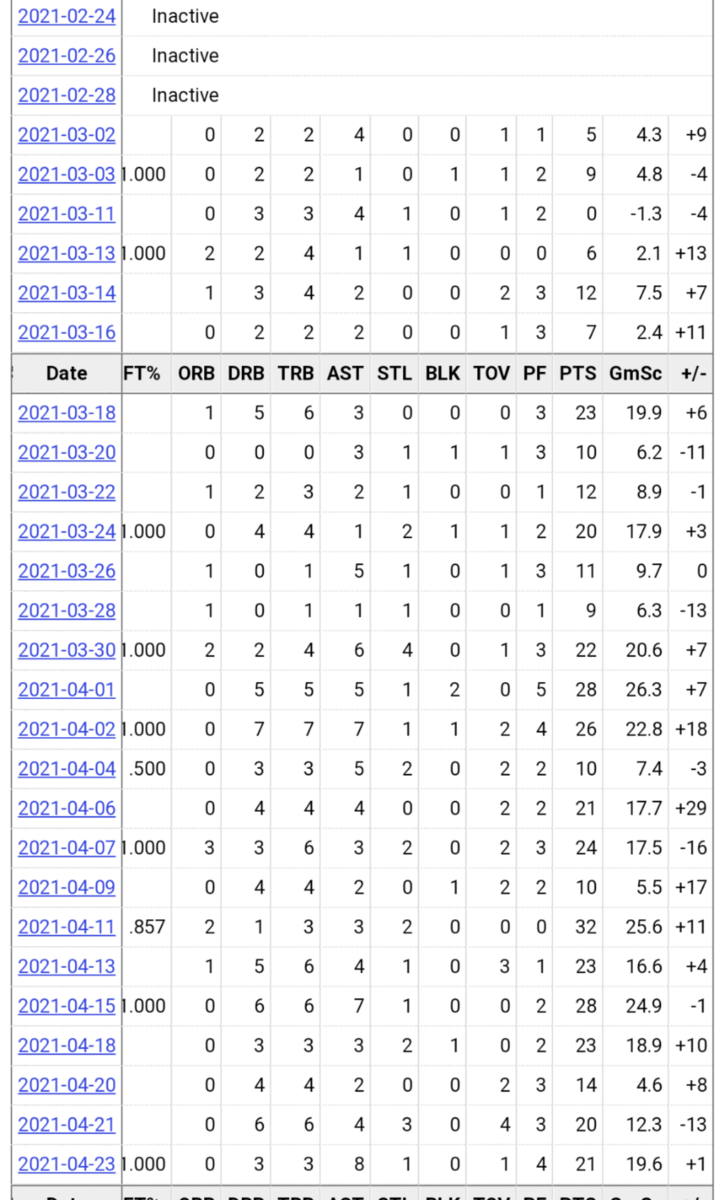Sort table by Date column header
The height and width of the screenshot is (1200, 723).
click(66, 372)
